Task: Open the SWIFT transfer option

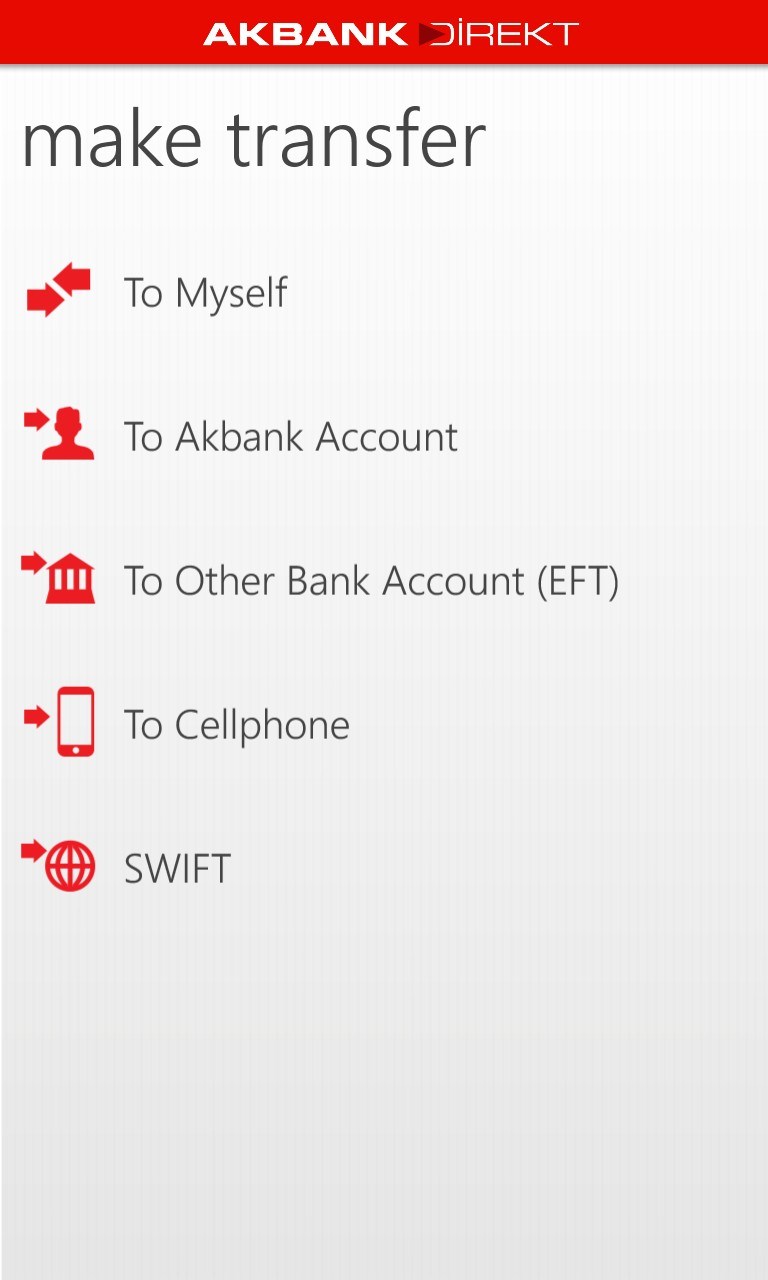Action: click(x=177, y=868)
